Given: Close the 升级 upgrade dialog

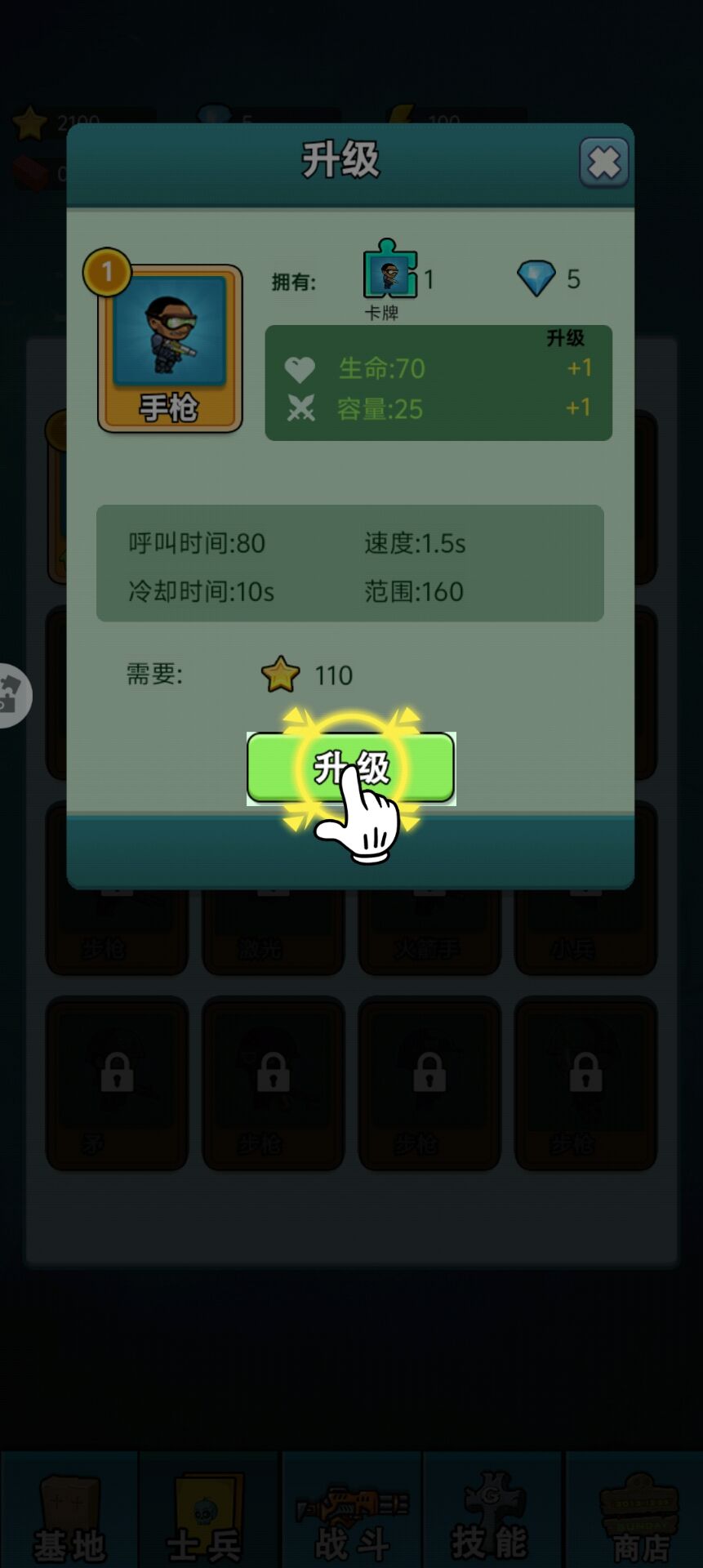Looking at the screenshot, I should click(x=603, y=163).
